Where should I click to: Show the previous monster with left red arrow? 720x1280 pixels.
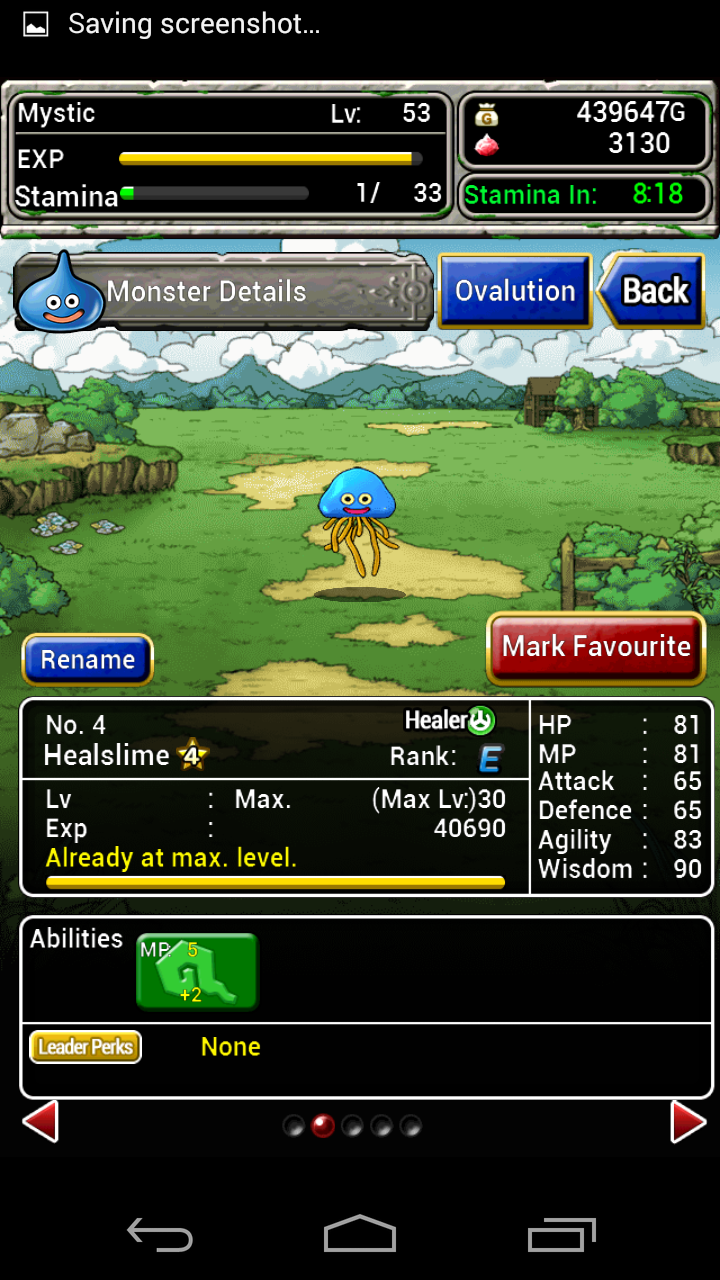(40, 1121)
